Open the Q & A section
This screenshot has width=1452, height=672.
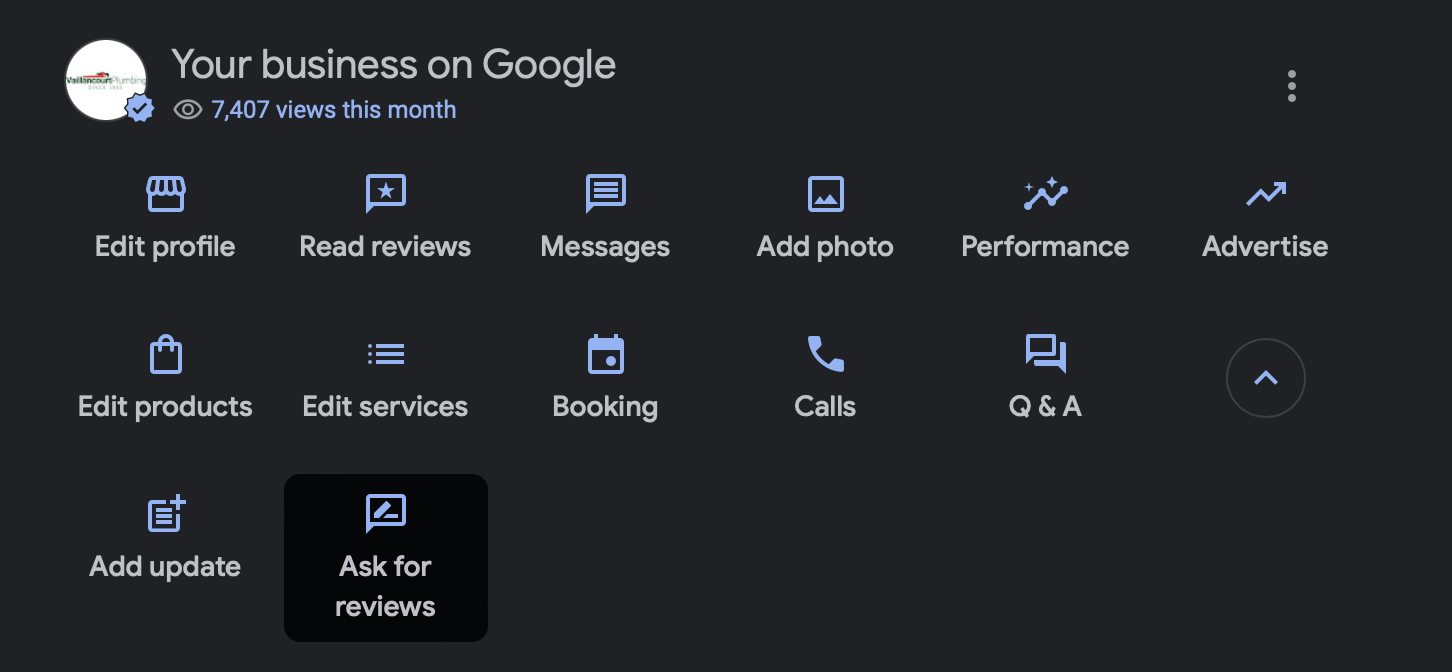point(1045,378)
